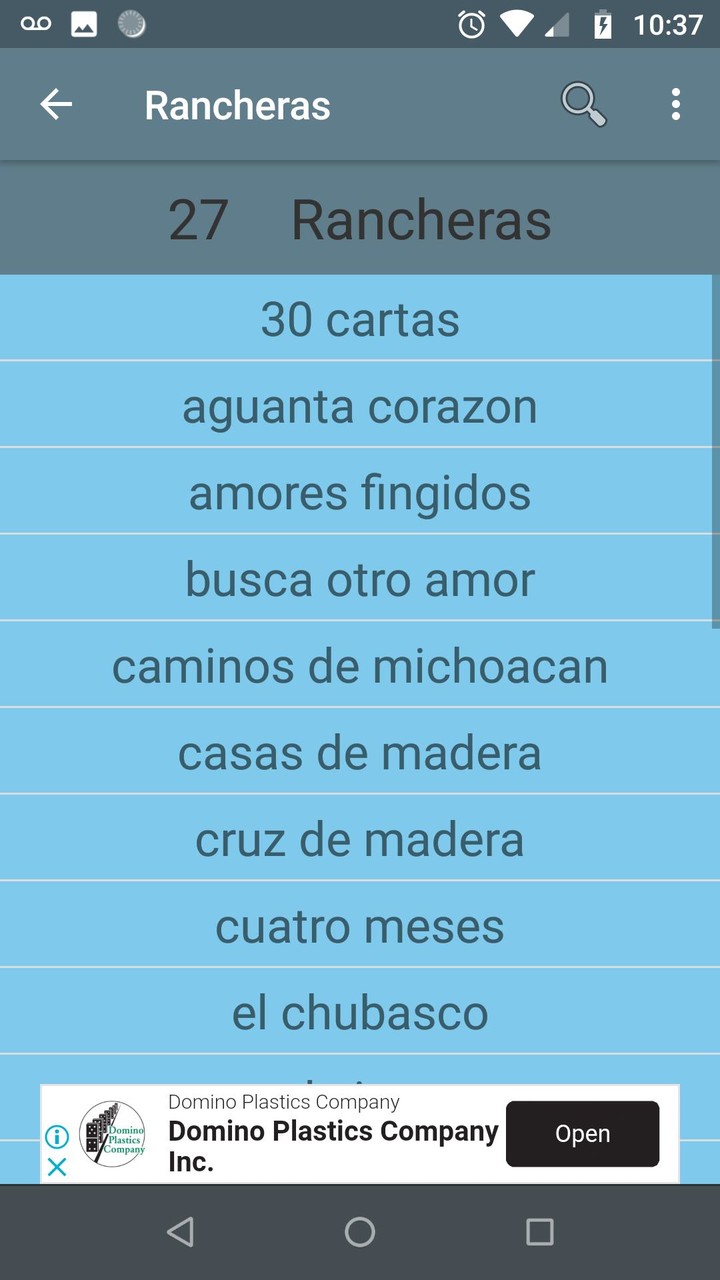The width and height of the screenshot is (720, 1280).
Task: Tap the Recents square button
Action: [x=539, y=1231]
